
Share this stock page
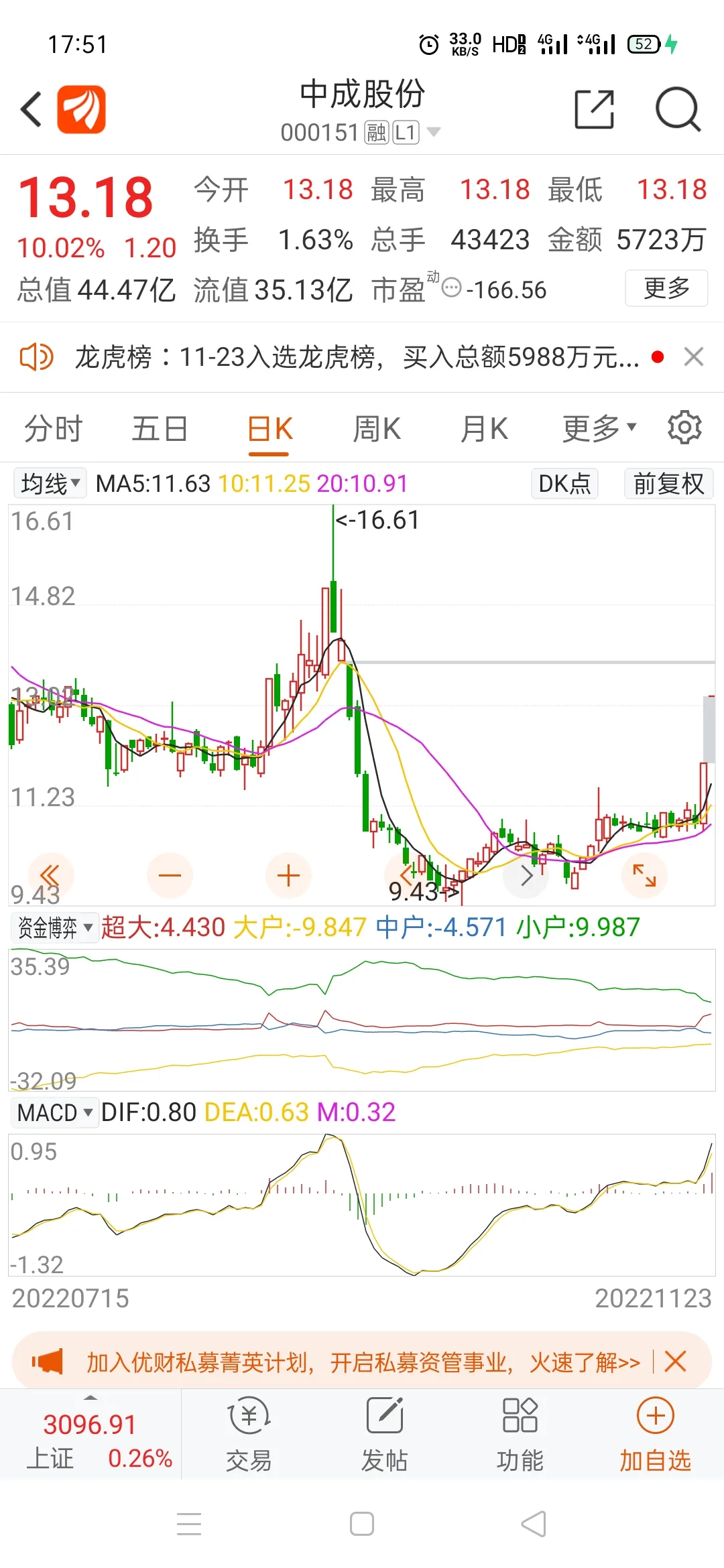595,109
